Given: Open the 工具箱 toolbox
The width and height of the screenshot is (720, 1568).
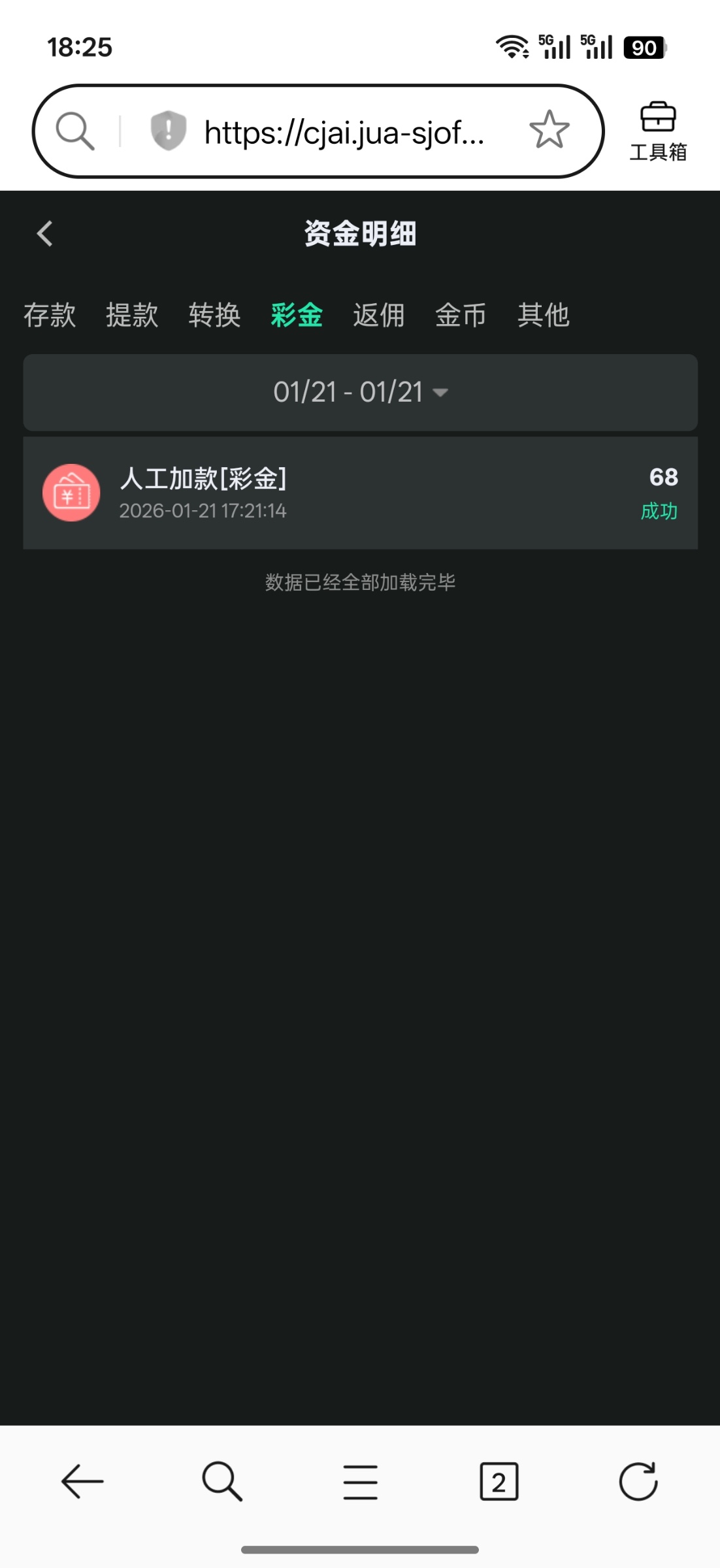Looking at the screenshot, I should tap(658, 131).
